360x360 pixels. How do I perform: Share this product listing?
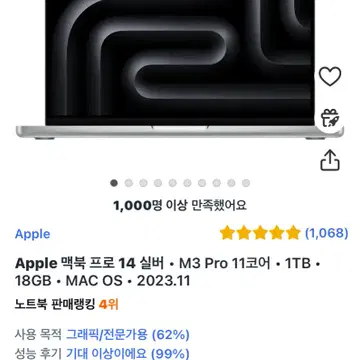pyautogui.click(x=330, y=160)
